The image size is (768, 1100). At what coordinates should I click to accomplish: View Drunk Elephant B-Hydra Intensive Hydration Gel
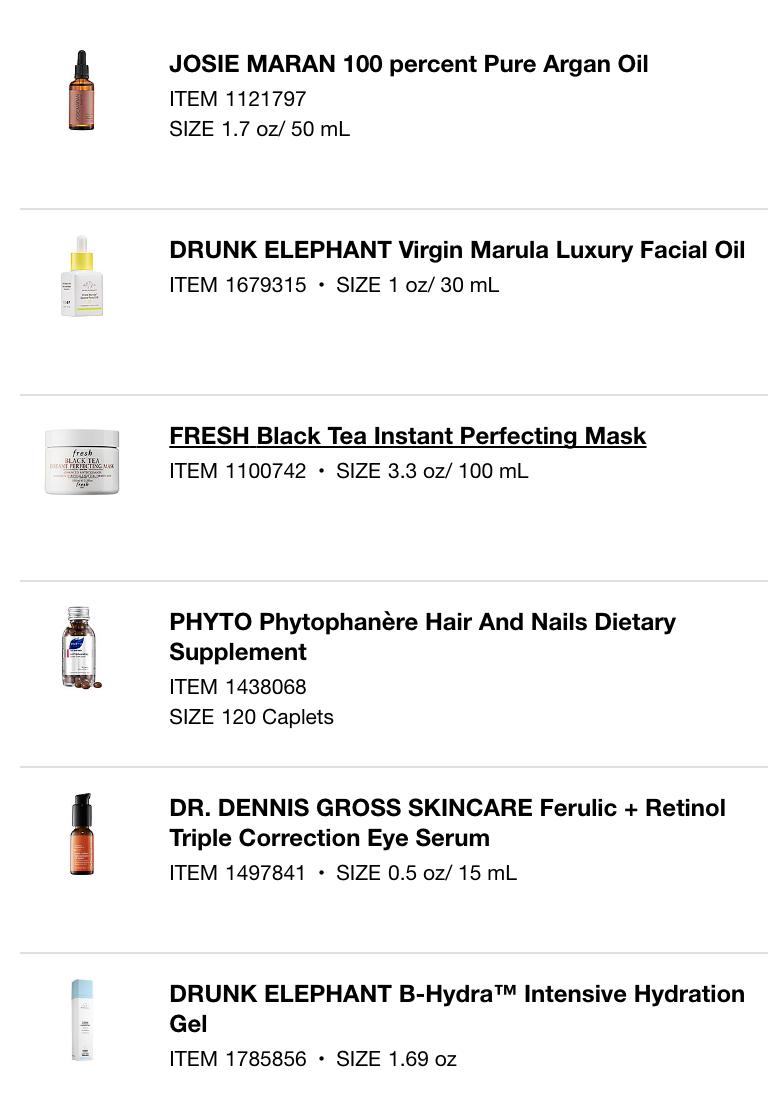pos(456,1009)
